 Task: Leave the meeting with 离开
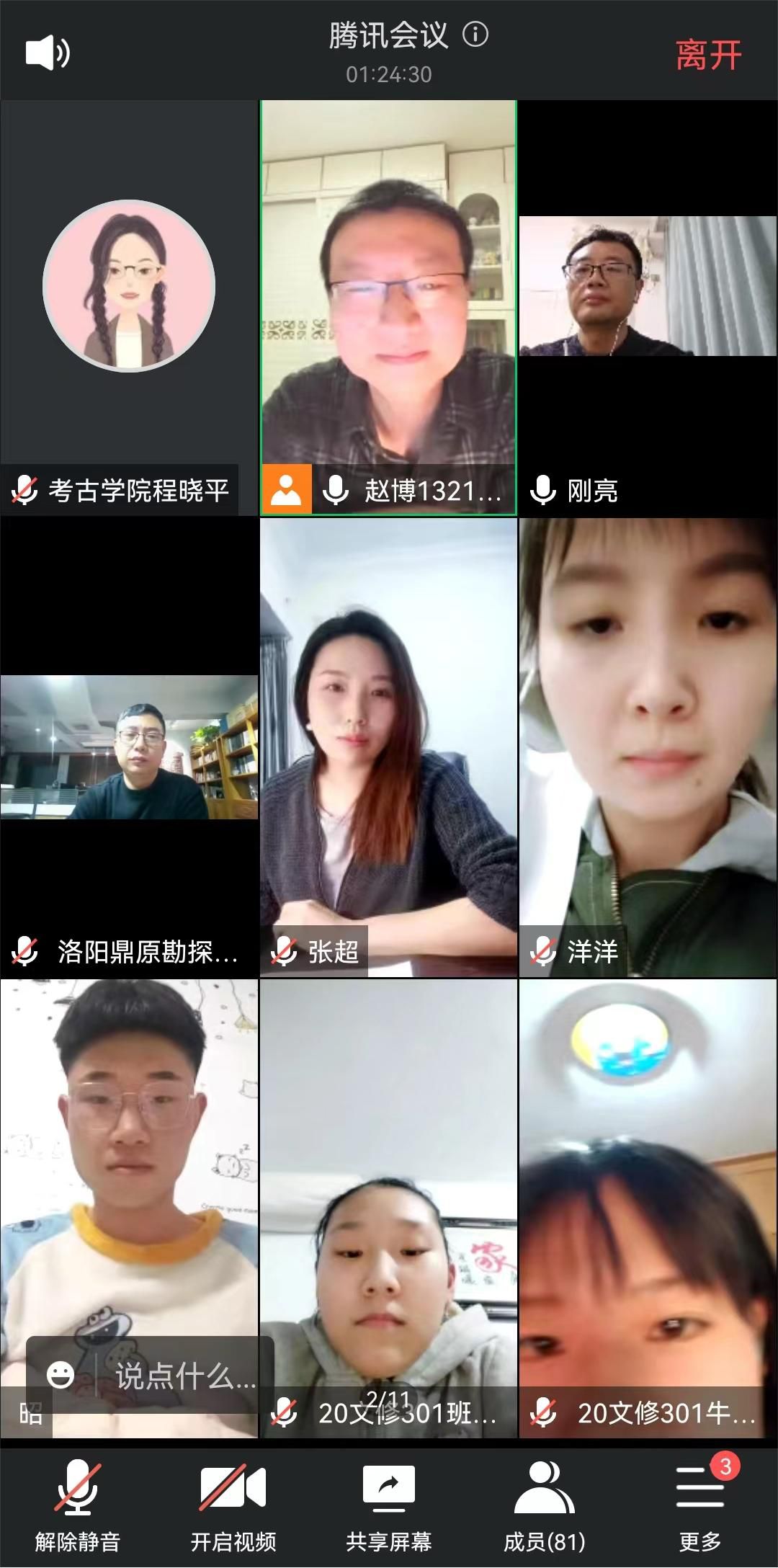click(x=708, y=55)
